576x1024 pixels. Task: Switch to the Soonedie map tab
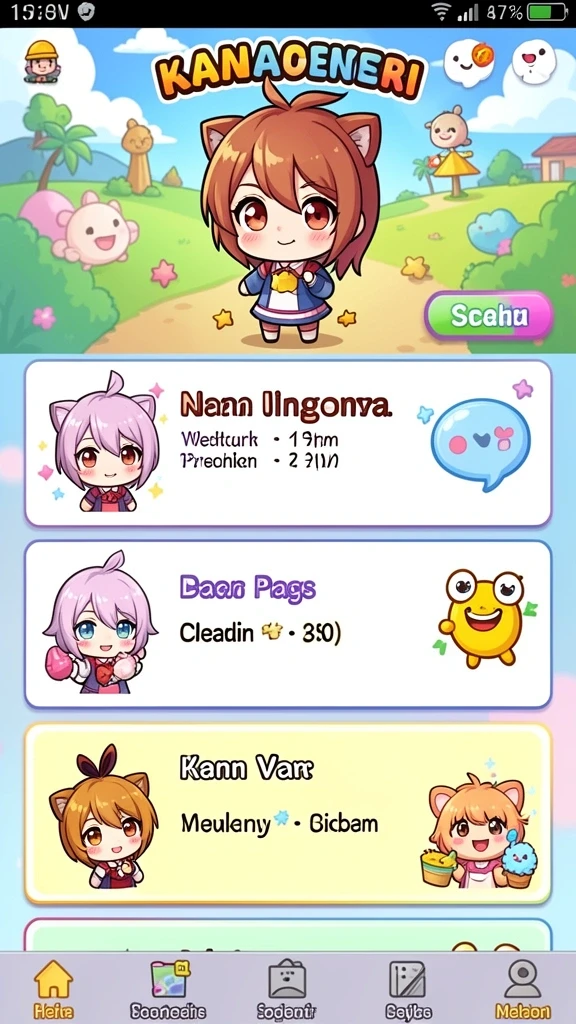click(x=168, y=989)
